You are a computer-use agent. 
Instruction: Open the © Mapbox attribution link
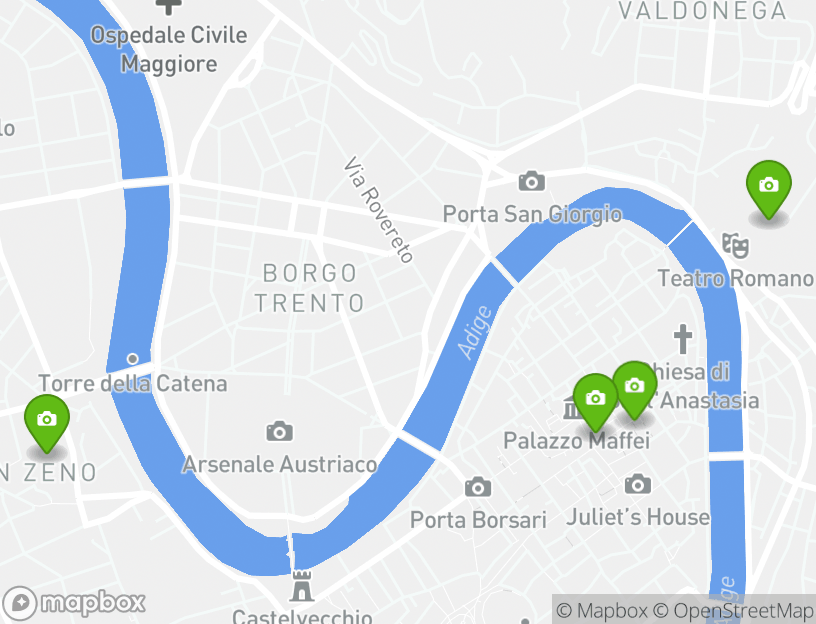click(x=602, y=610)
